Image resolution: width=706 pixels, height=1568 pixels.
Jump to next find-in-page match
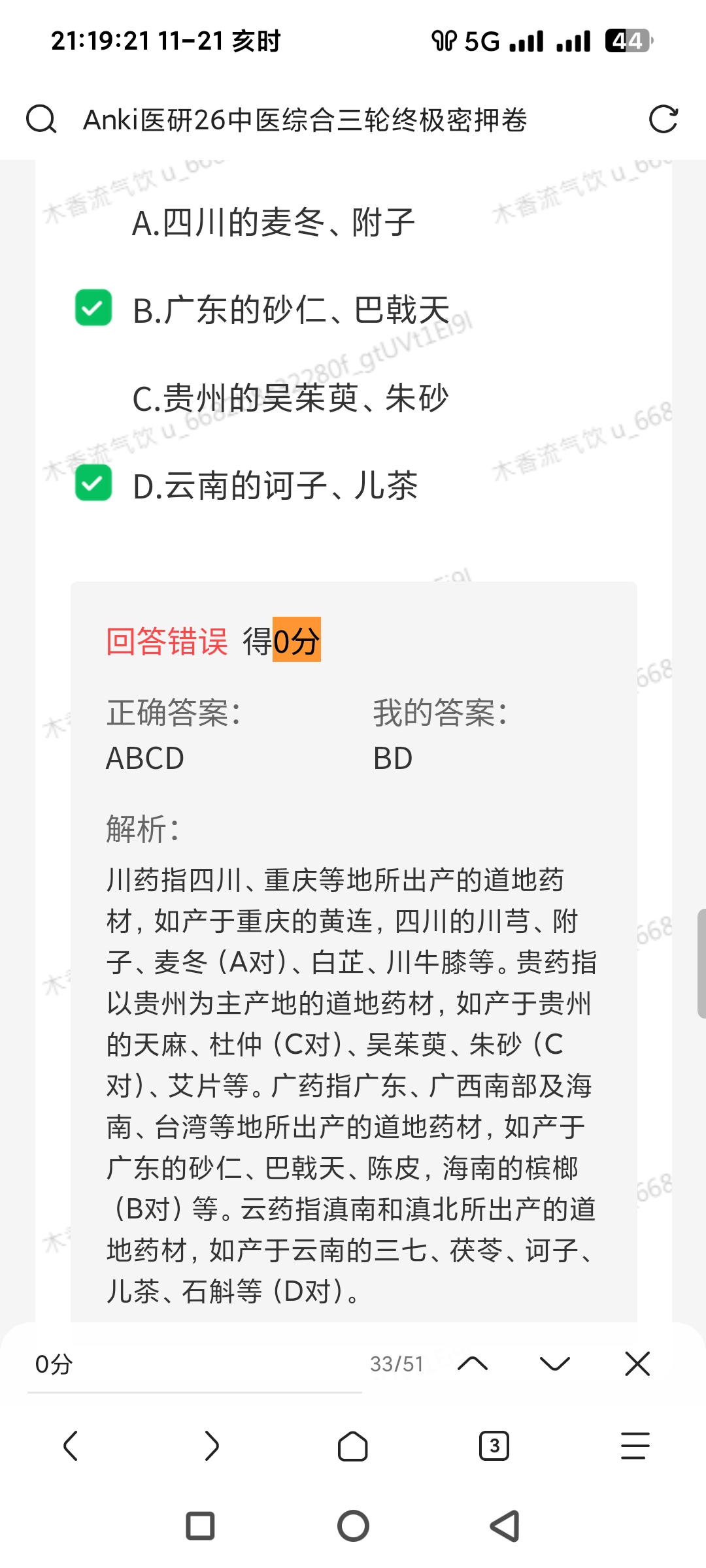tap(555, 1364)
